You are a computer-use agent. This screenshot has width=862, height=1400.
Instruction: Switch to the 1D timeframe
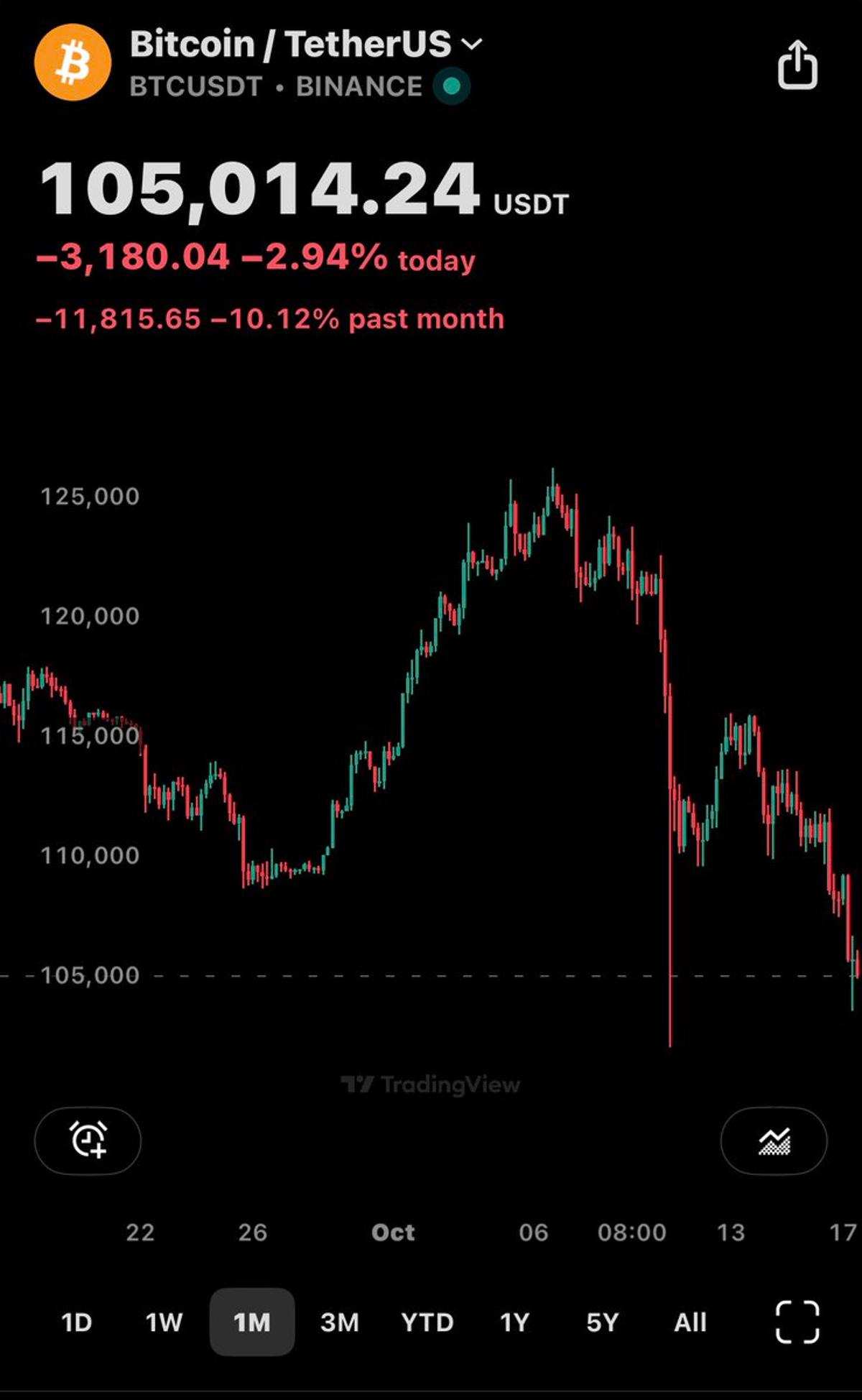click(79, 1322)
